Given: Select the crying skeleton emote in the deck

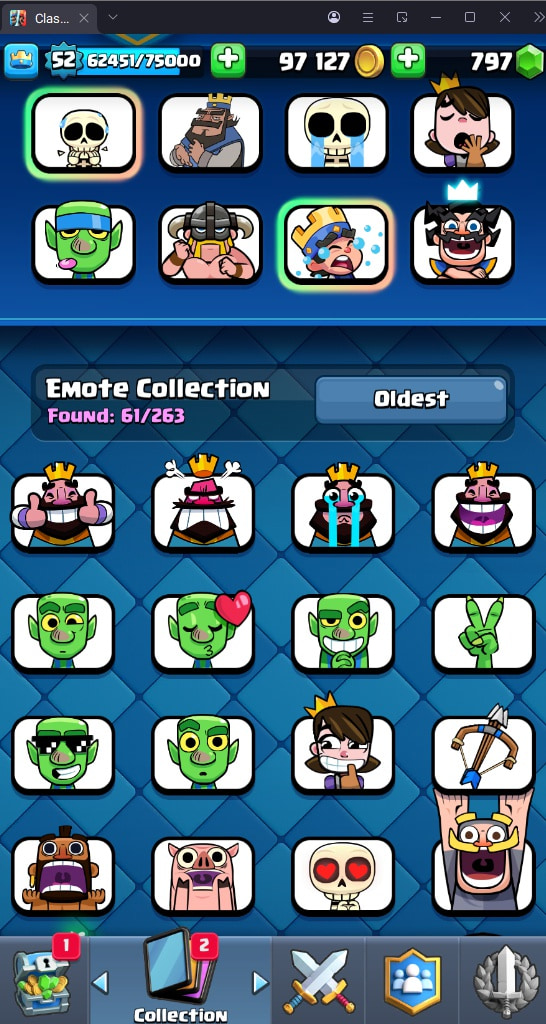Looking at the screenshot, I should pos(337,133).
